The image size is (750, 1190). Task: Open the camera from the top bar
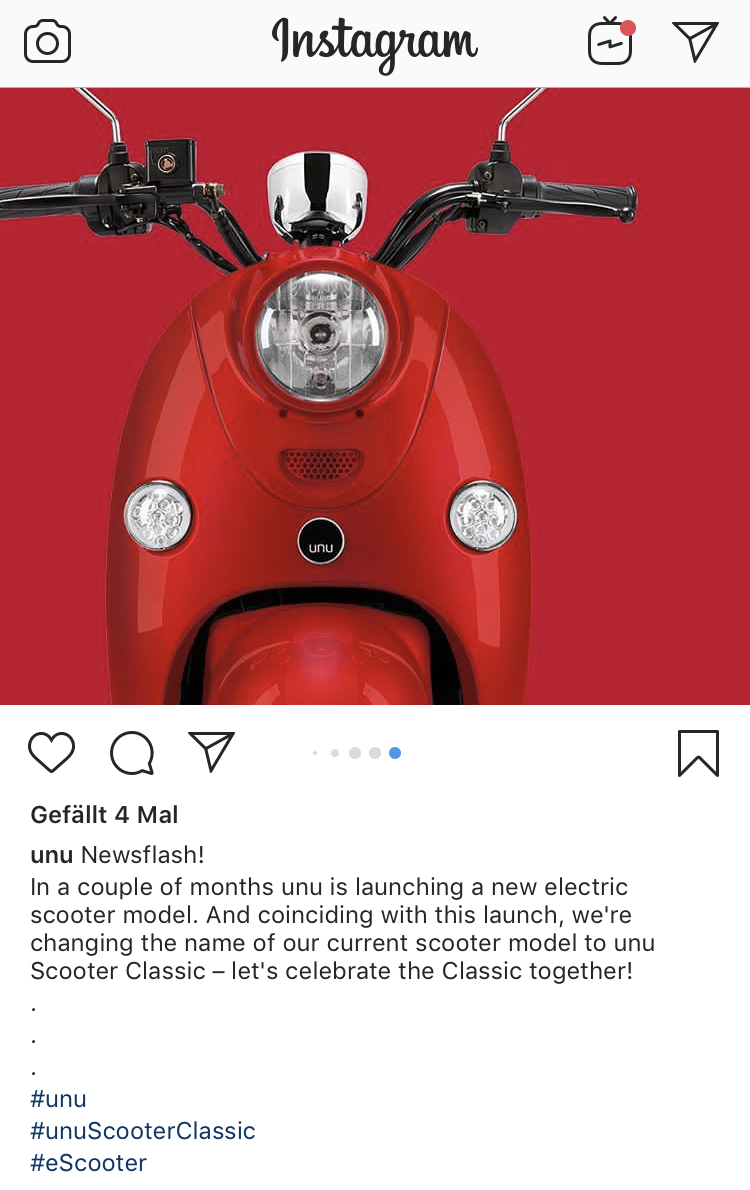[47, 43]
